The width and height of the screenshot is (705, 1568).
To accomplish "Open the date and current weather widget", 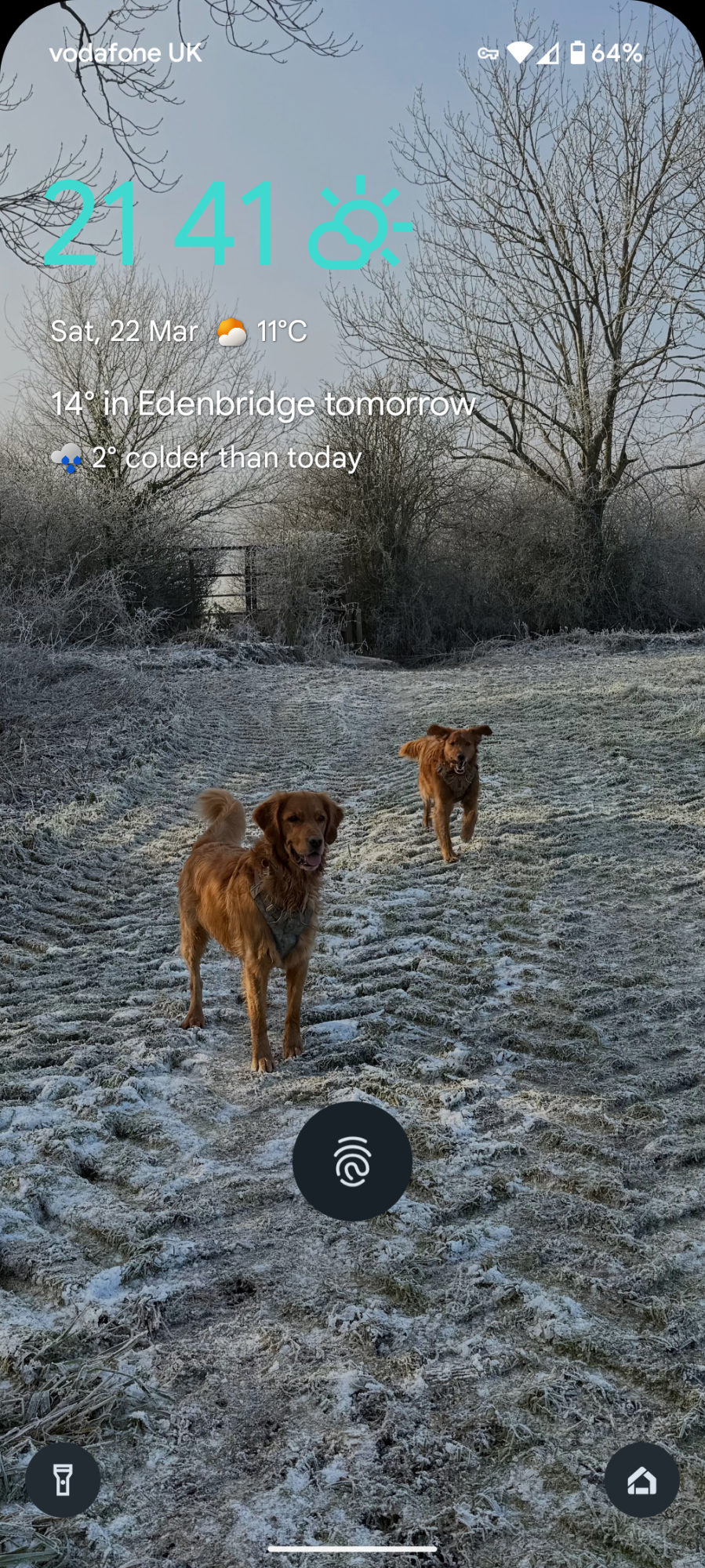I will point(179,332).
